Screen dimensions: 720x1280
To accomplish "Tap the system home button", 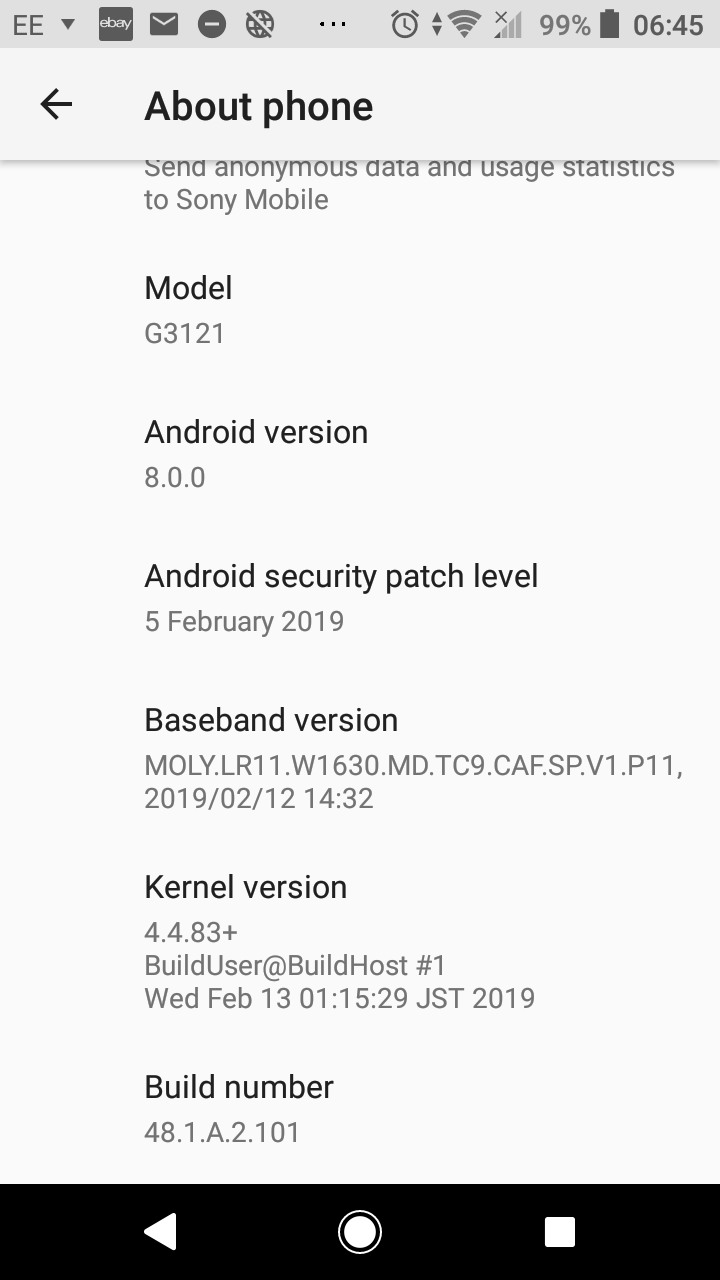I will [x=360, y=1232].
